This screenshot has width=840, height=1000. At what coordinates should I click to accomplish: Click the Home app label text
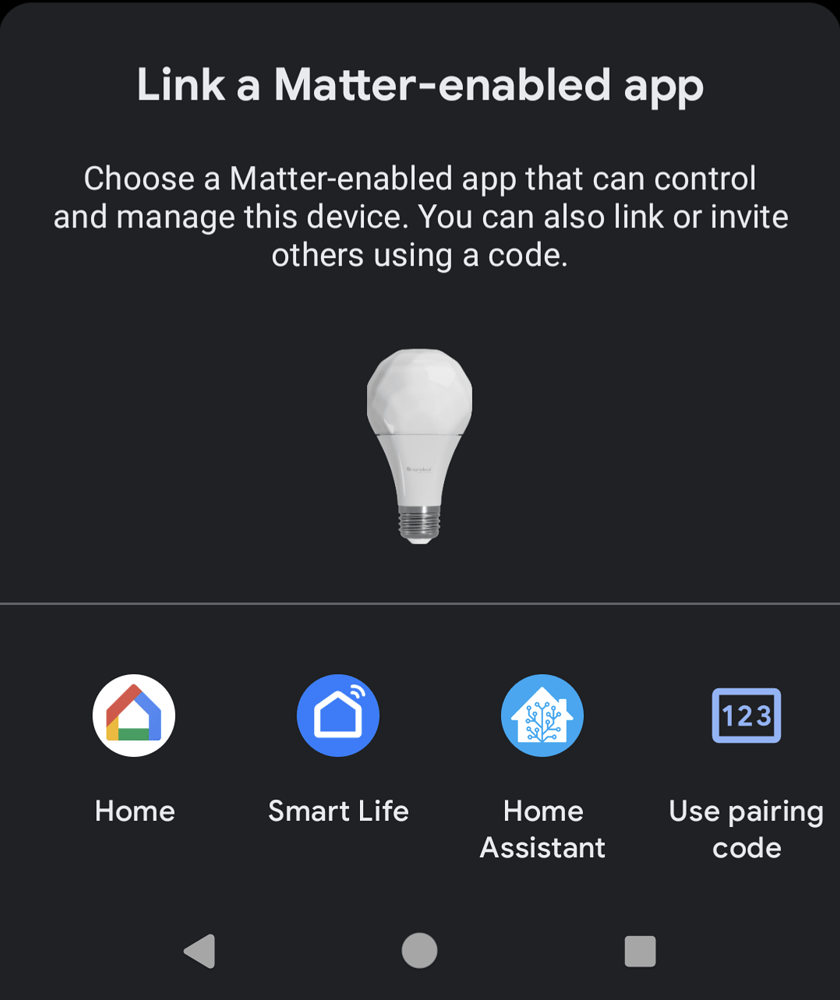pyautogui.click(x=134, y=811)
